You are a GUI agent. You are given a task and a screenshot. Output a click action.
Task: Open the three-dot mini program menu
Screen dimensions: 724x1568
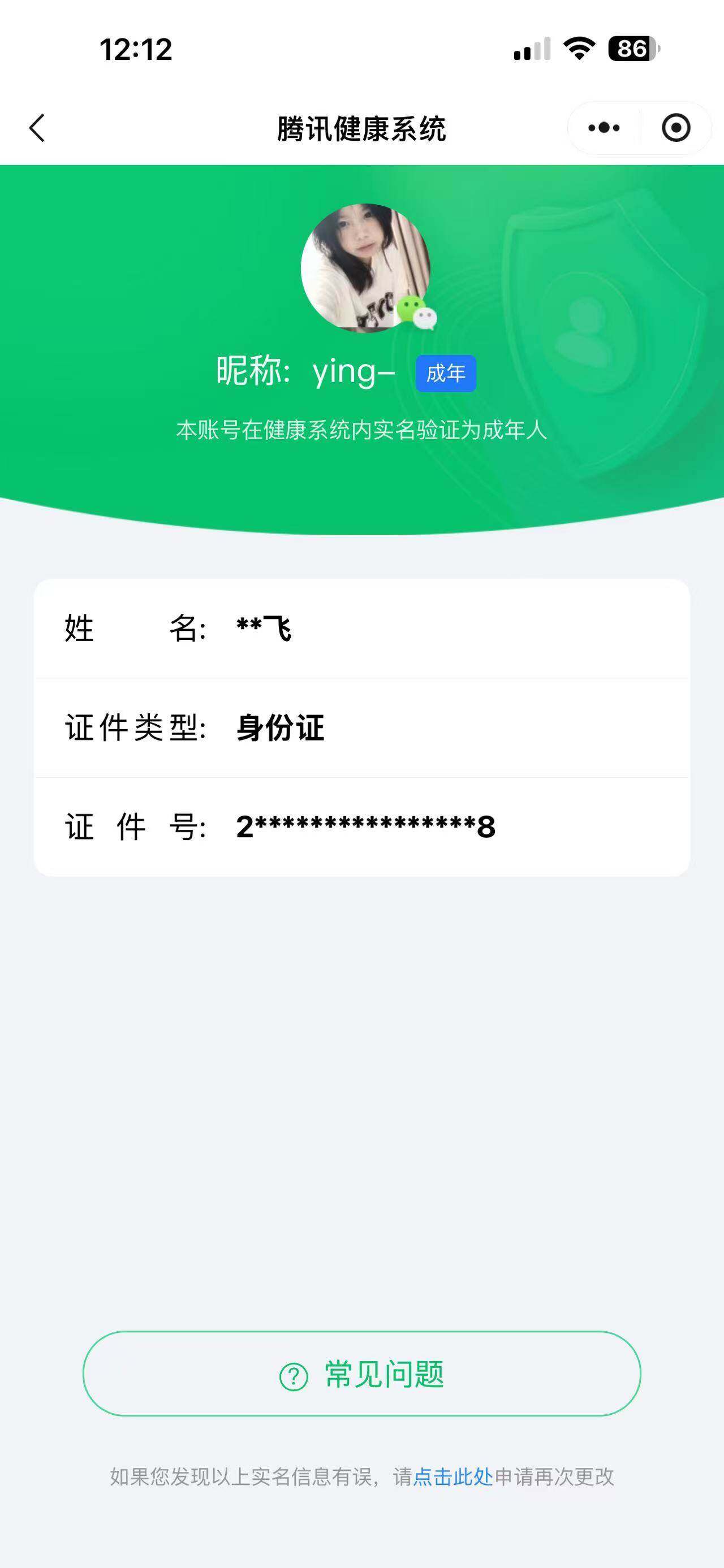coord(604,128)
